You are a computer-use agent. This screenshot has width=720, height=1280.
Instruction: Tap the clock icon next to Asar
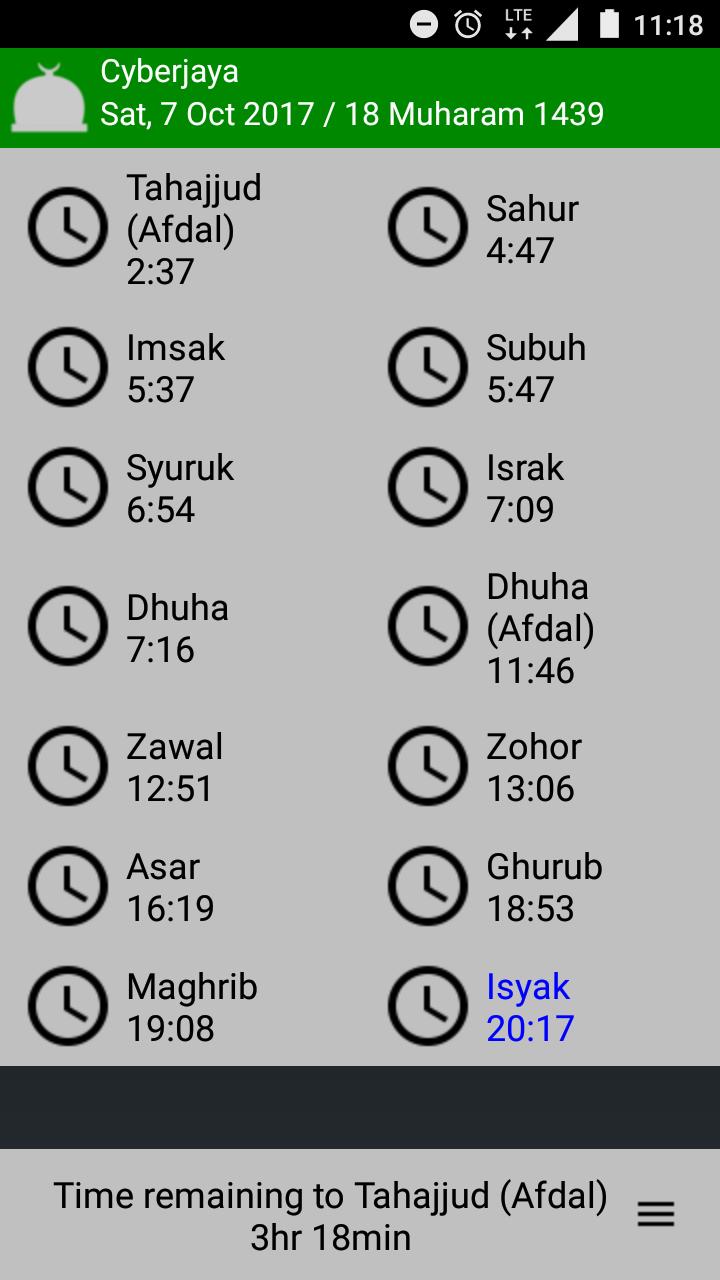coord(68,887)
